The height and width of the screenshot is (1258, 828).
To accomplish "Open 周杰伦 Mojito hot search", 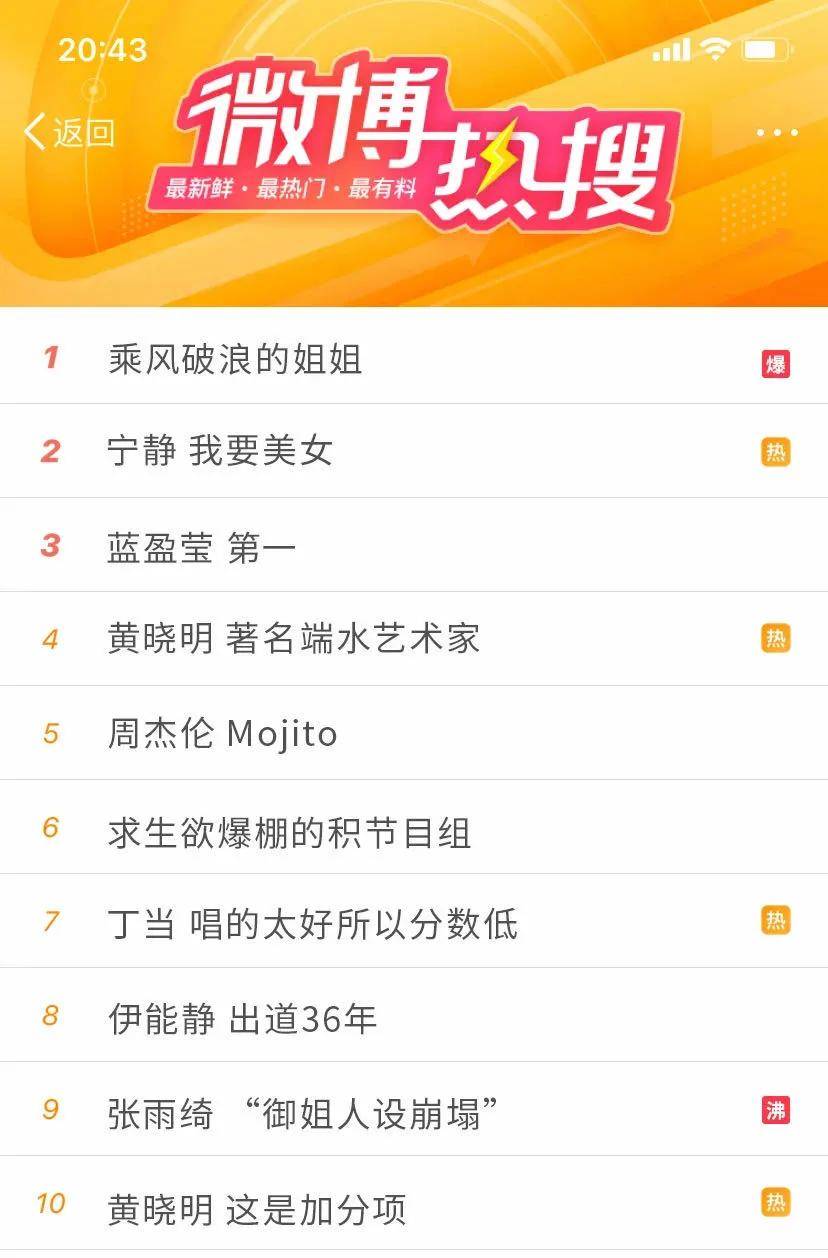I will click(x=222, y=734).
